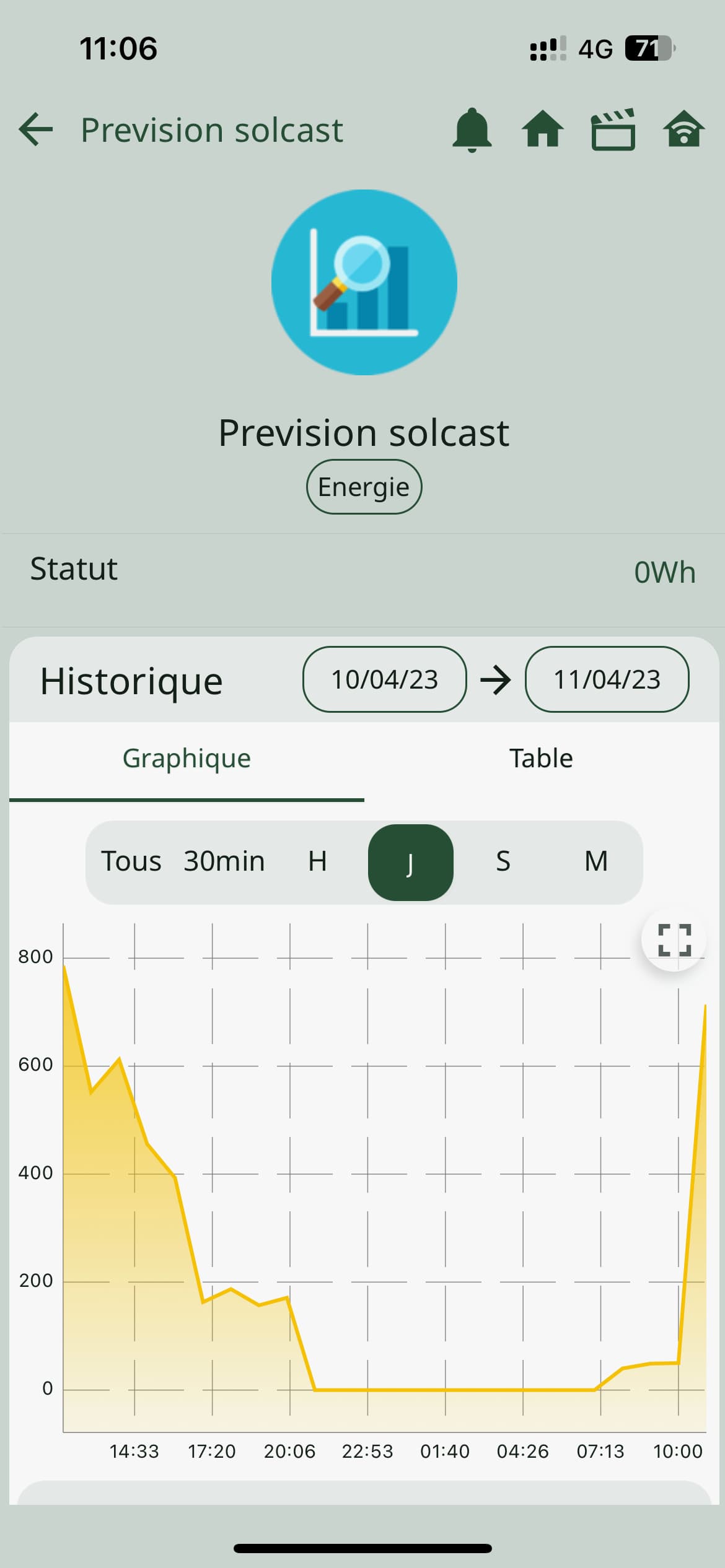Image resolution: width=725 pixels, height=1568 pixels.
Task: Tap the Energie chip
Action: [364, 487]
